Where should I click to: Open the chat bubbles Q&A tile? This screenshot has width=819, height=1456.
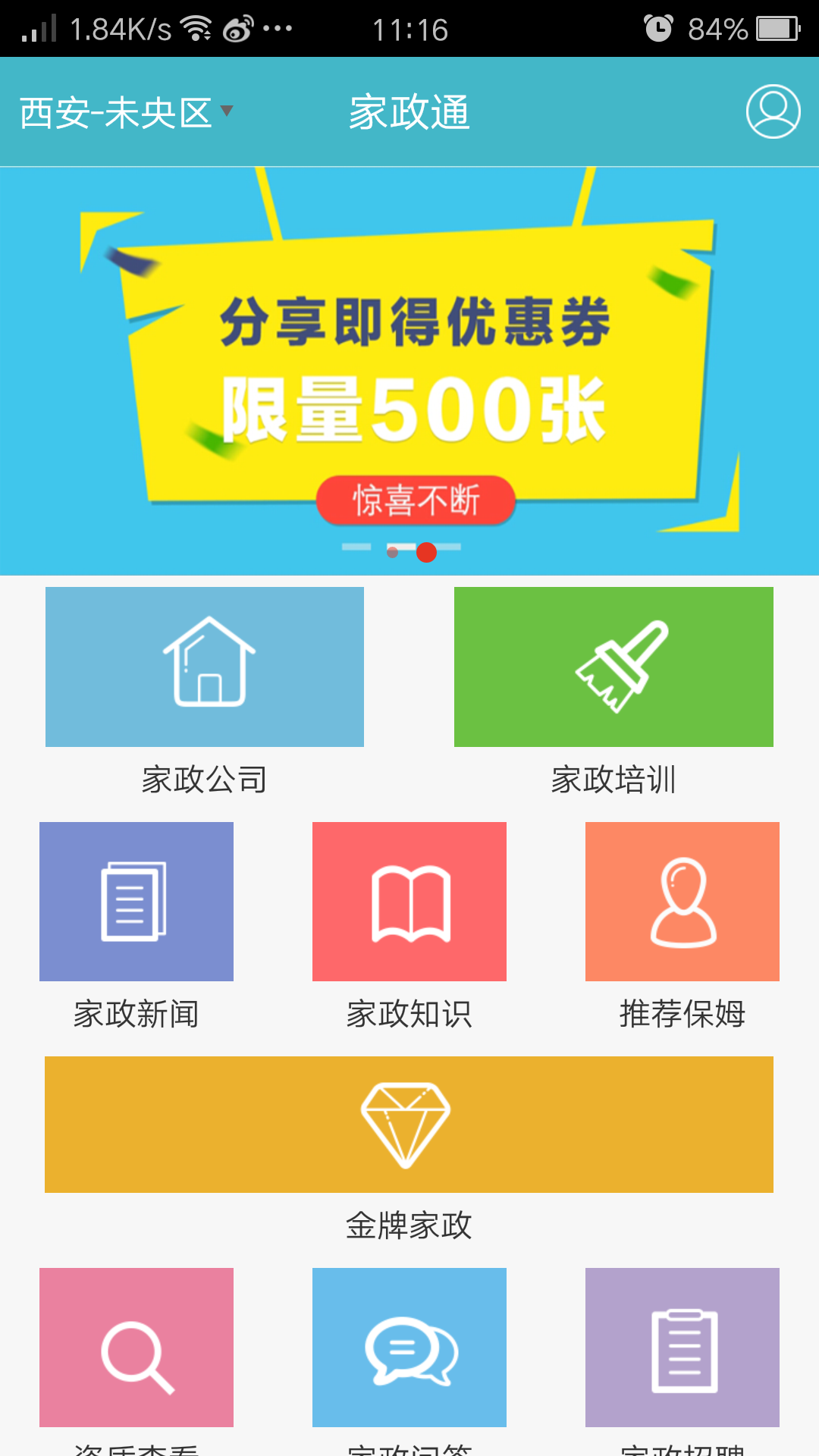click(x=409, y=1348)
